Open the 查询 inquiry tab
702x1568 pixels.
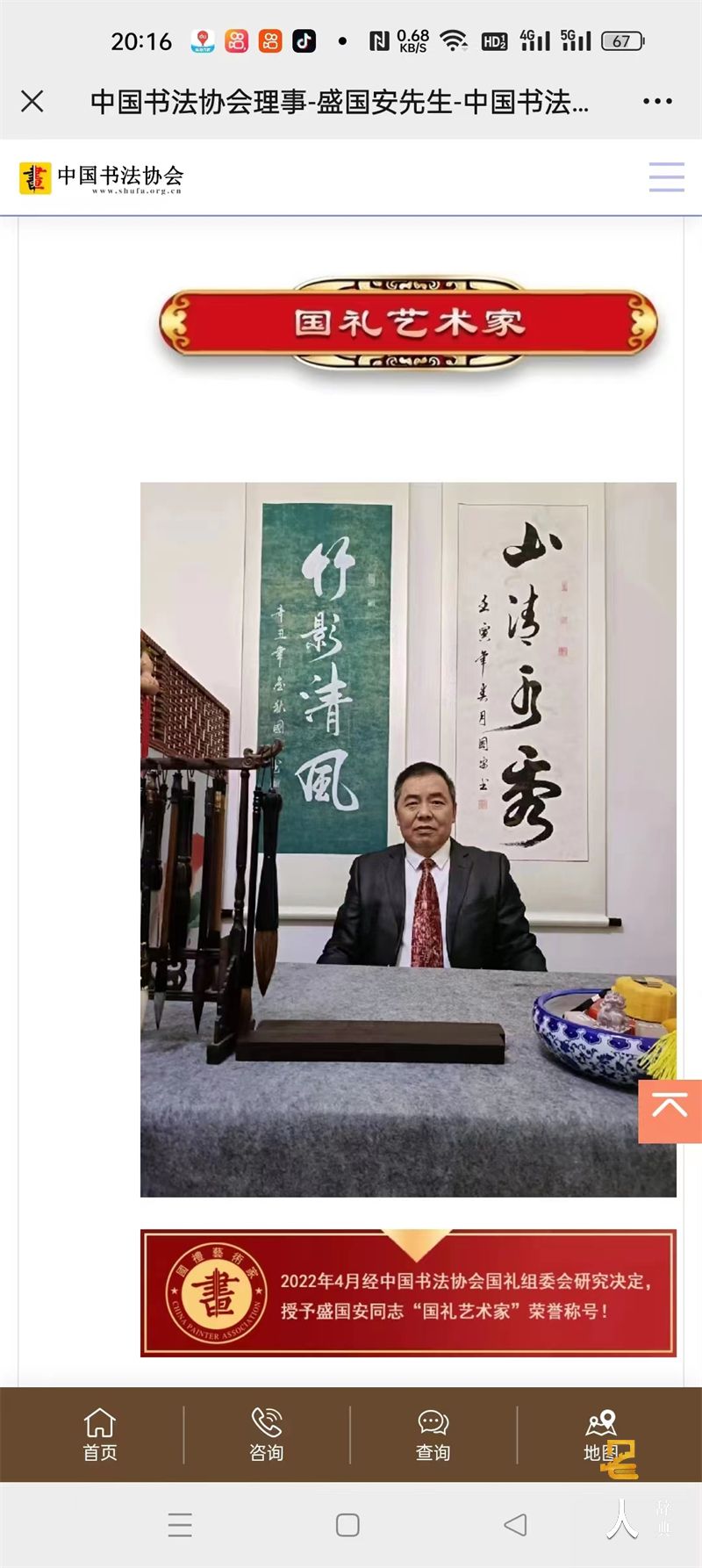[x=433, y=1435]
